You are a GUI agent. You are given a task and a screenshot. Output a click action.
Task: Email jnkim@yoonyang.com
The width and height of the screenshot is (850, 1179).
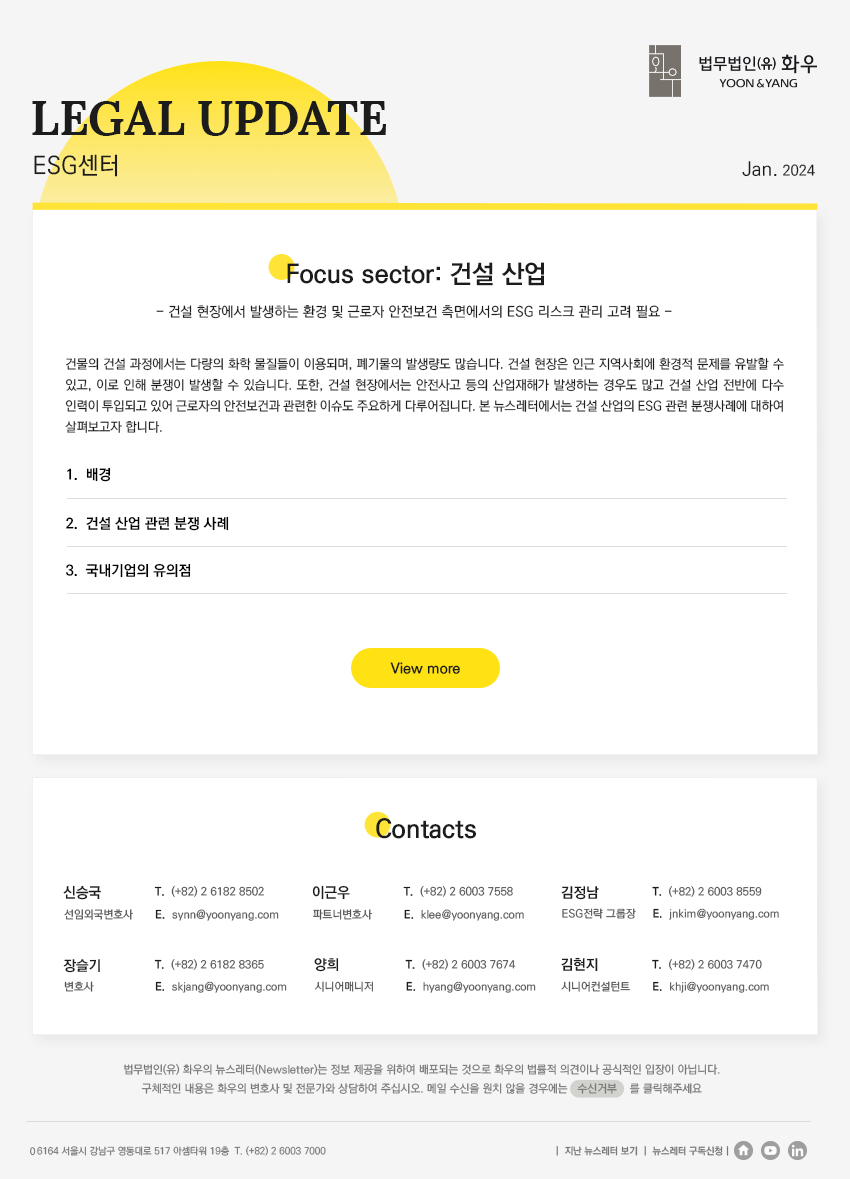[723, 914]
